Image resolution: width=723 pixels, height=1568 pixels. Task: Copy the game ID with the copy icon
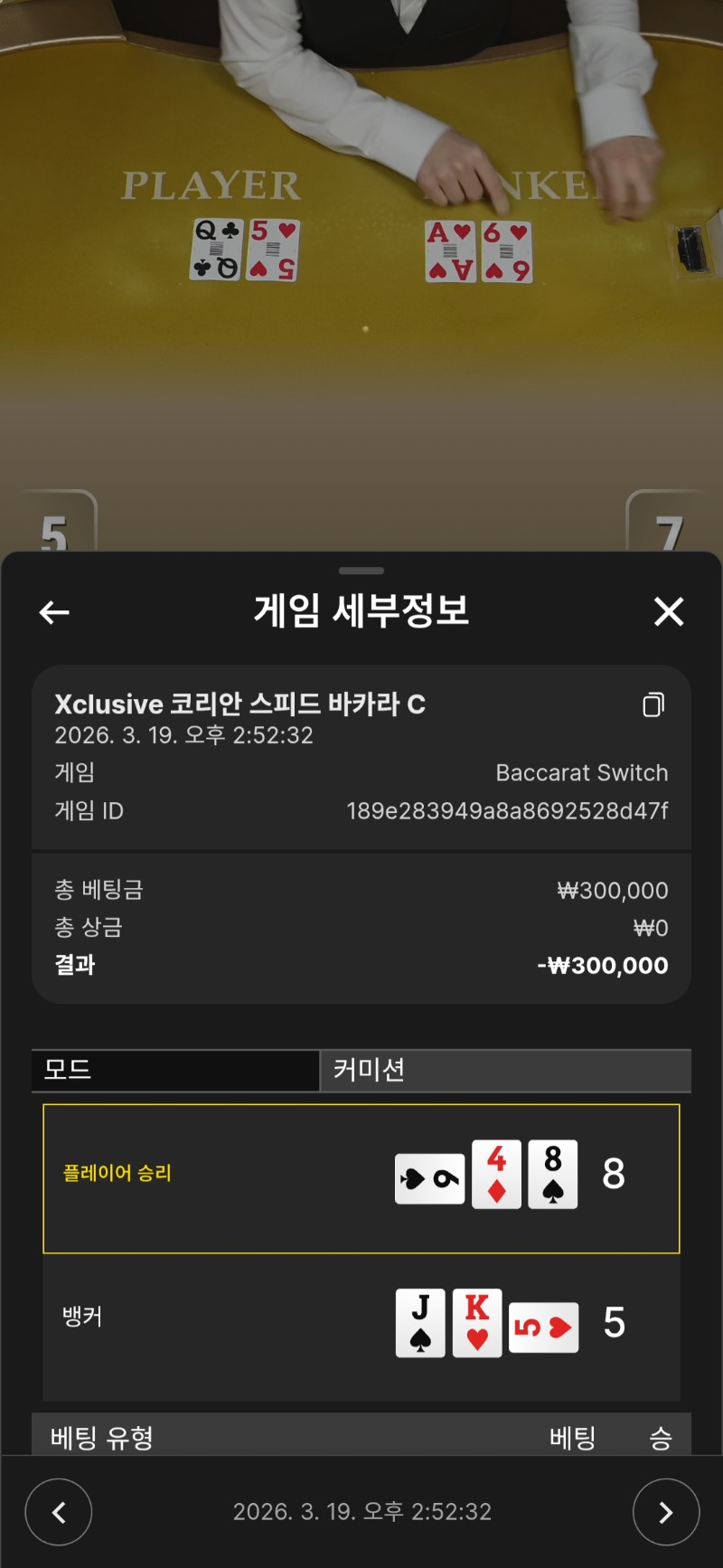tap(653, 704)
